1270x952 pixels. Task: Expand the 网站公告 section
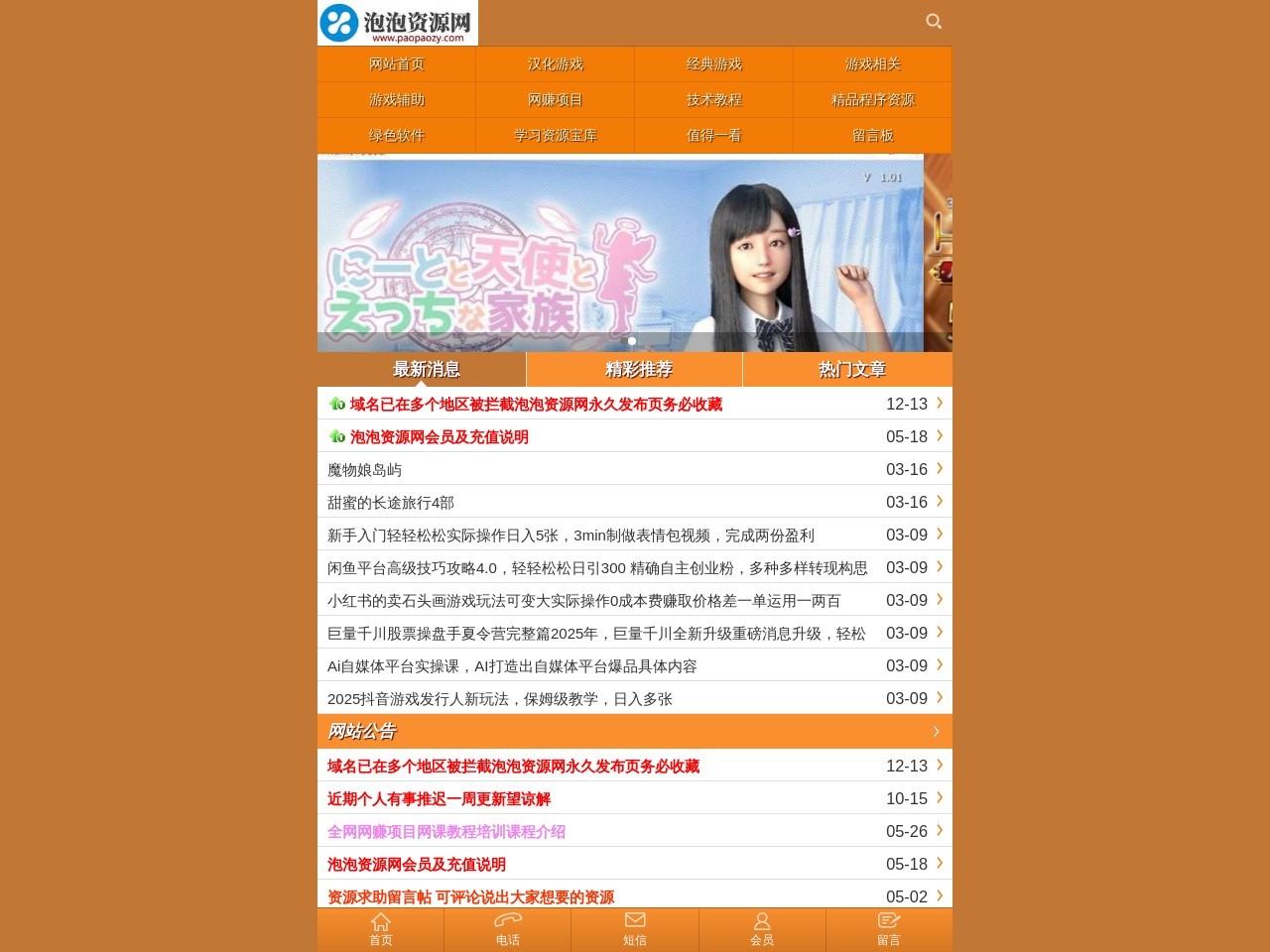pos(935,731)
